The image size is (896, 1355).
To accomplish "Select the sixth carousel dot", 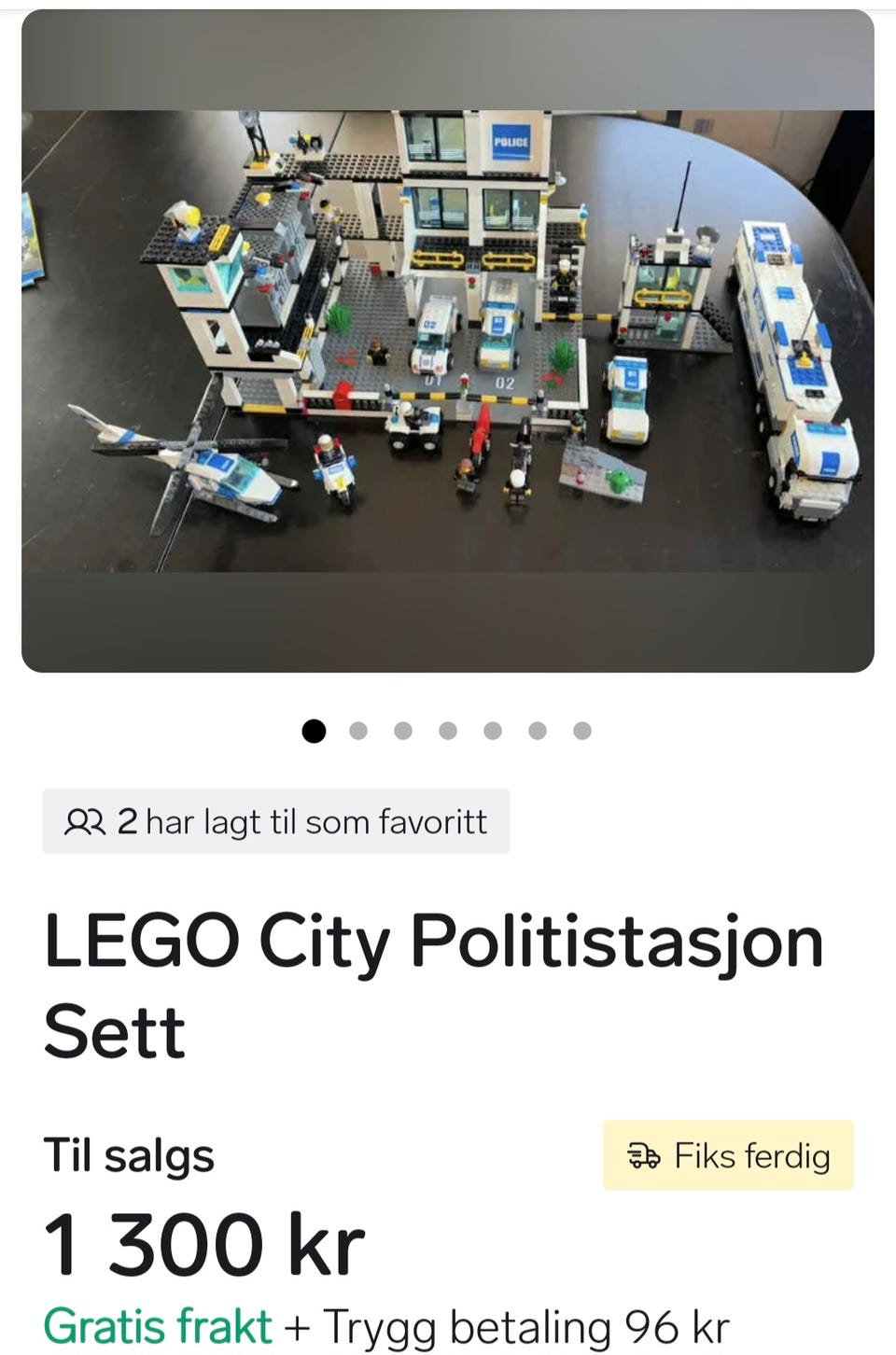I will coord(537,730).
